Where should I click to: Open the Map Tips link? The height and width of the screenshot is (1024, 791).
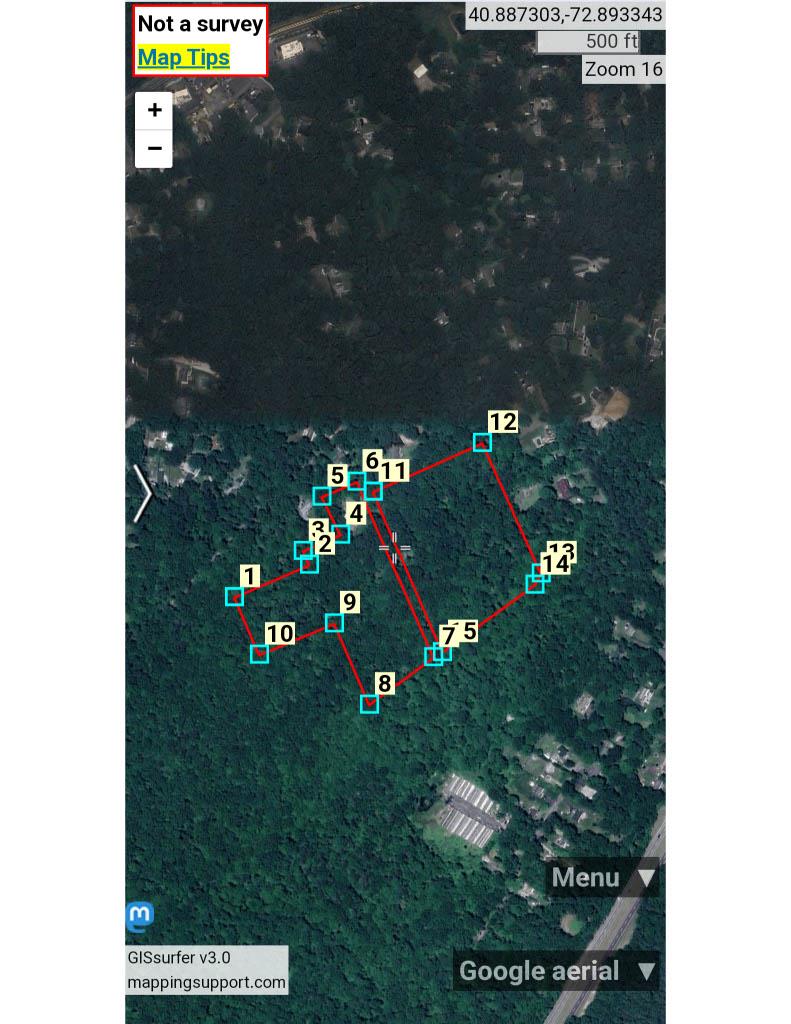[x=184, y=57]
